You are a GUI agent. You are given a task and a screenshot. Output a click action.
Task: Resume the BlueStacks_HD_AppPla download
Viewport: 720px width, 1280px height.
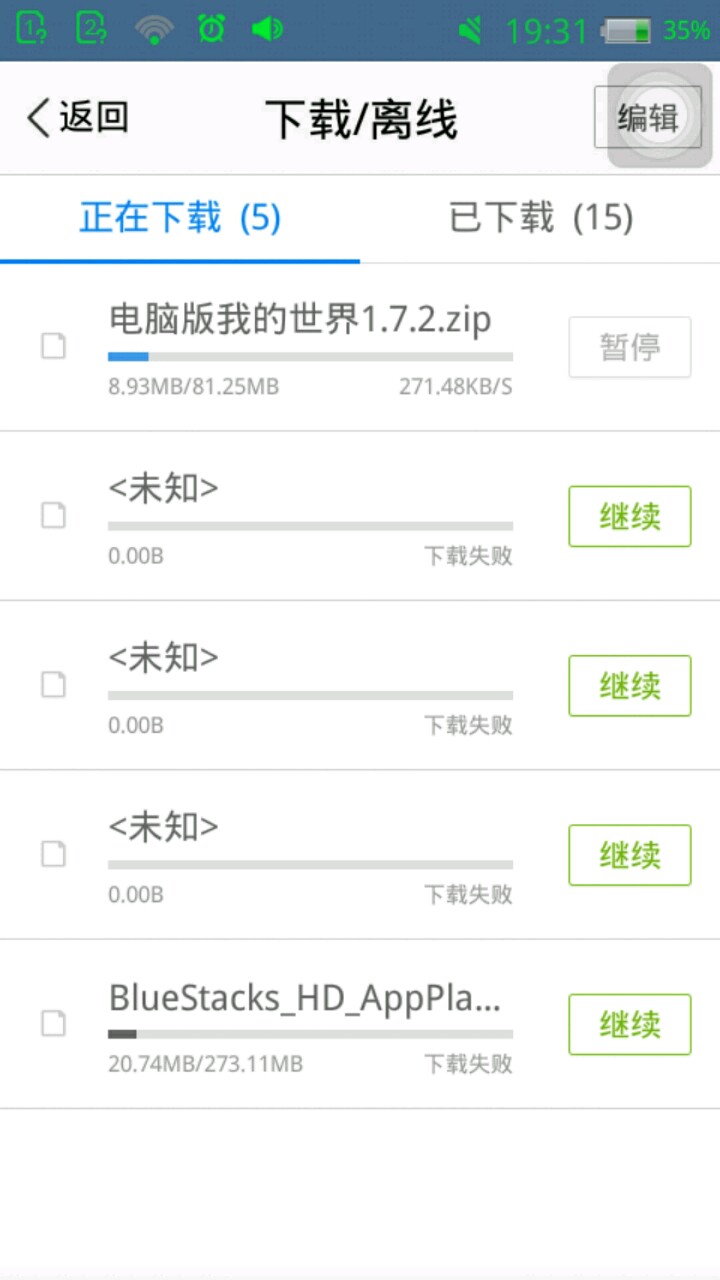pos(629,1024)
